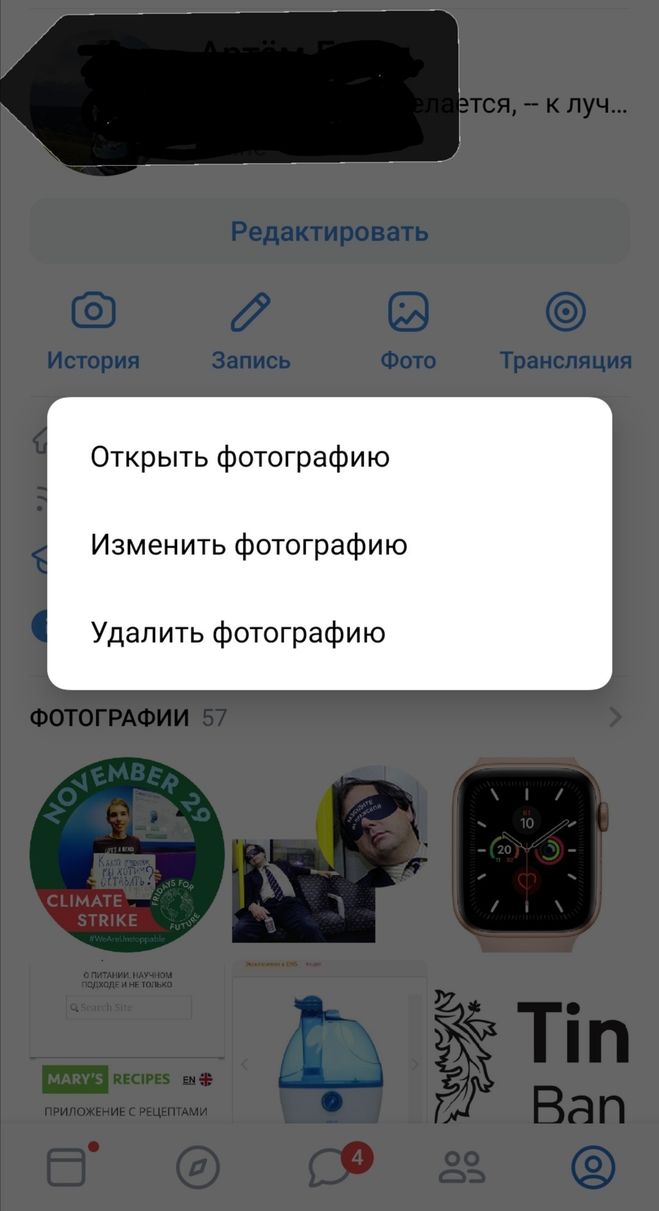Open the messages tab with 4 unread
This screenshot has height=1211, width=659.
331,1166
